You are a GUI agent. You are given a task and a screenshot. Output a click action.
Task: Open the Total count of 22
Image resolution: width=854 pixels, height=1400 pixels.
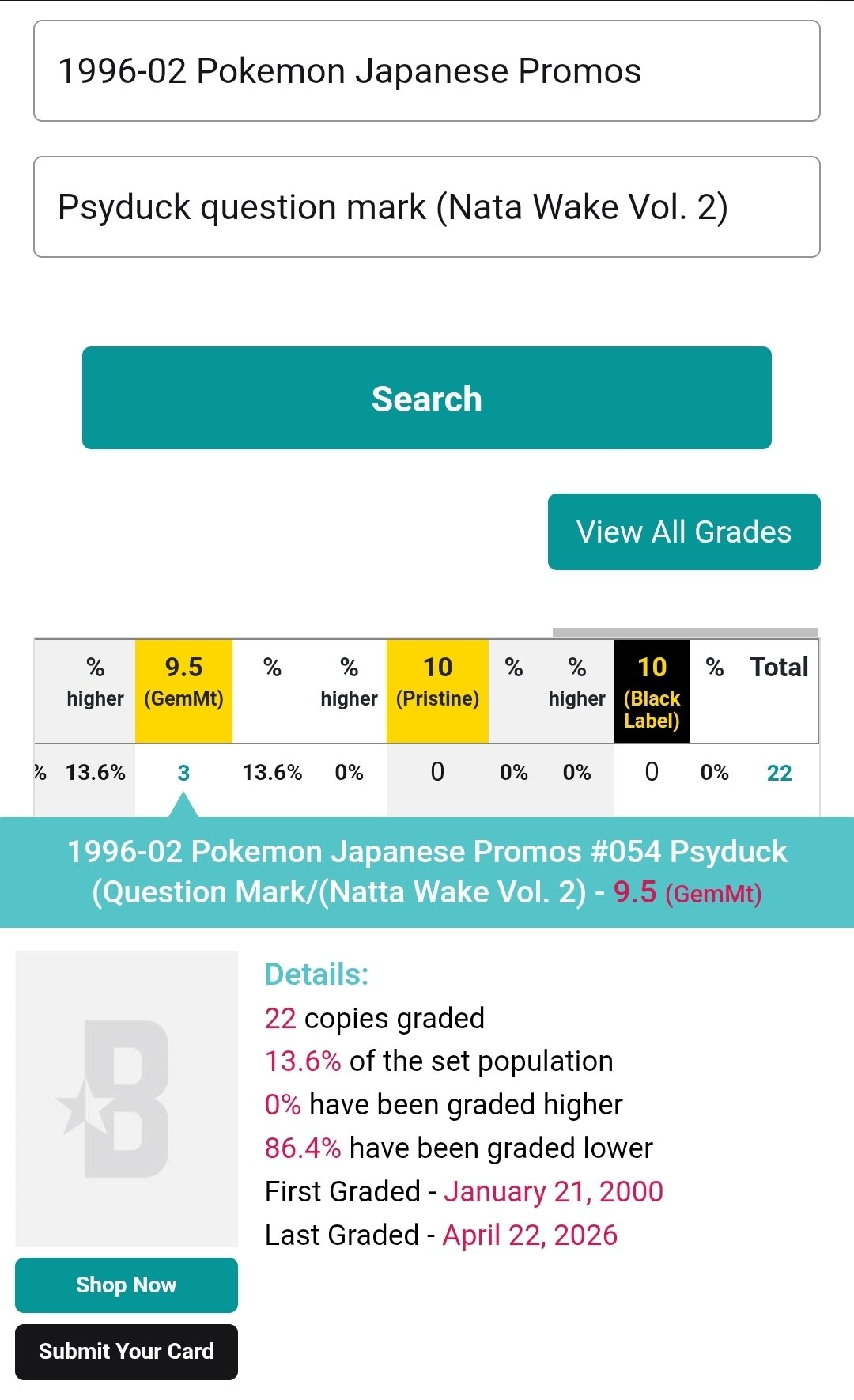(x=780, y=773)
